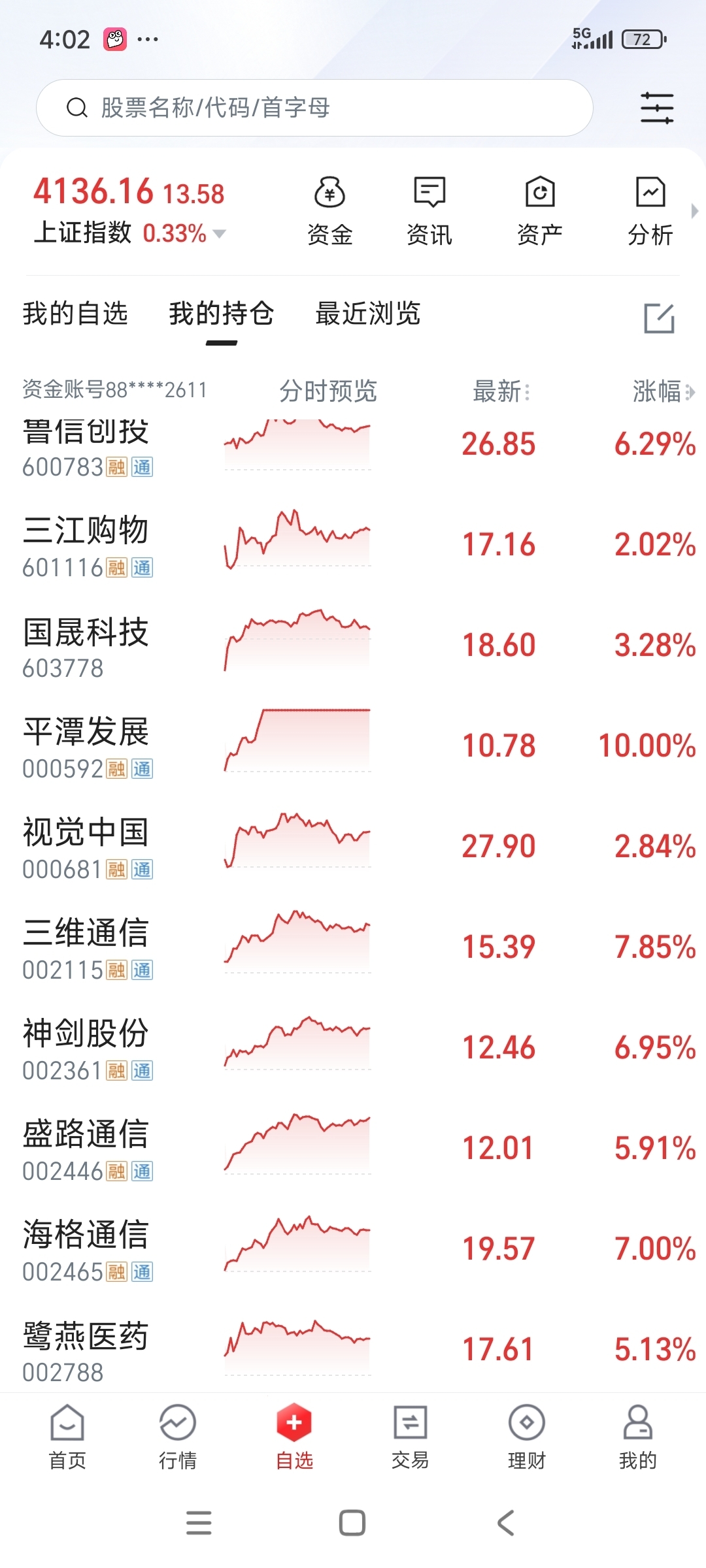
Task: Open 资产 assets shortcut
Action: pos(540,210)
